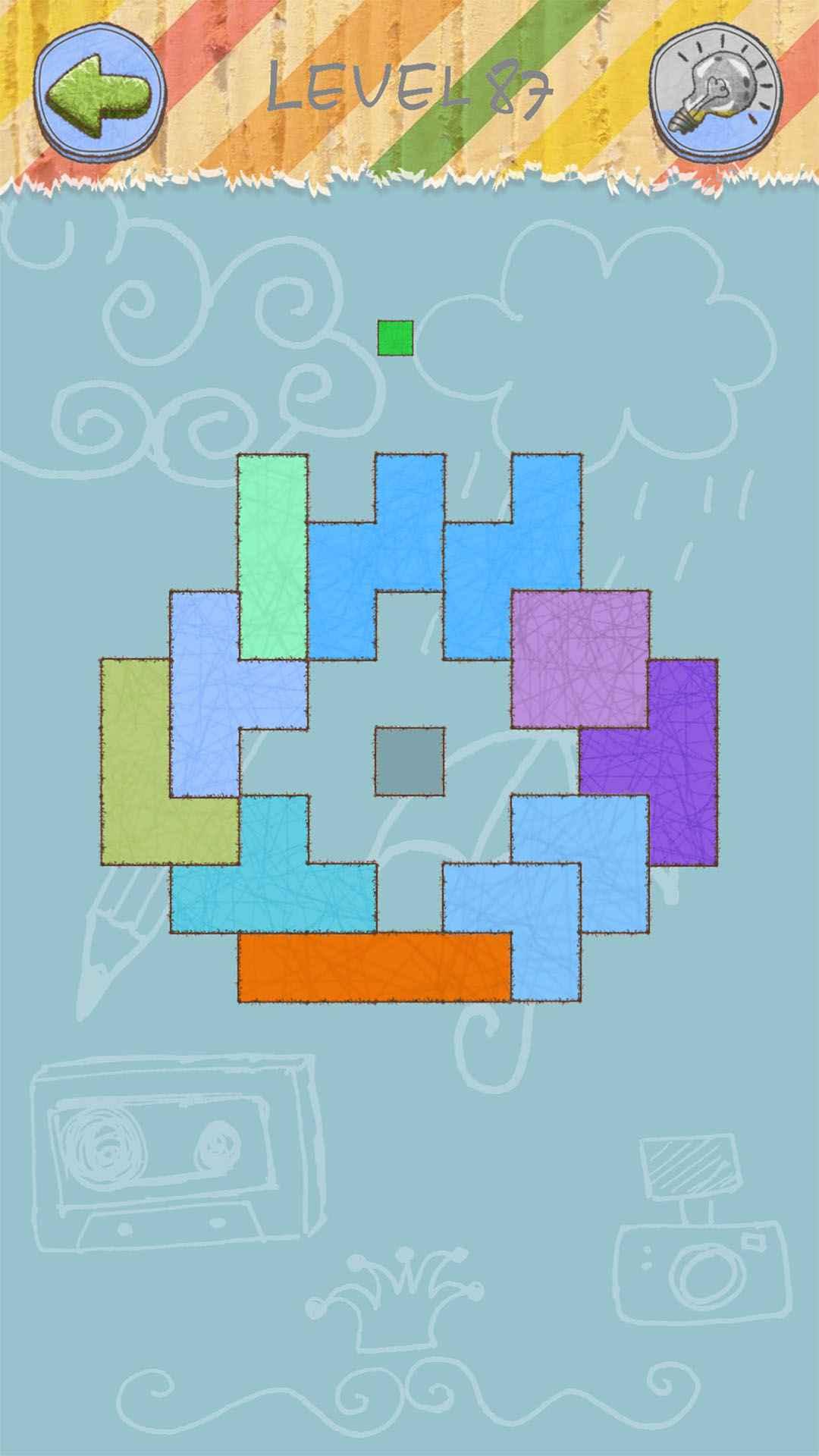Tap the small green square
This screenshot has height=1456, width=819.
click(x=395, y=337)
